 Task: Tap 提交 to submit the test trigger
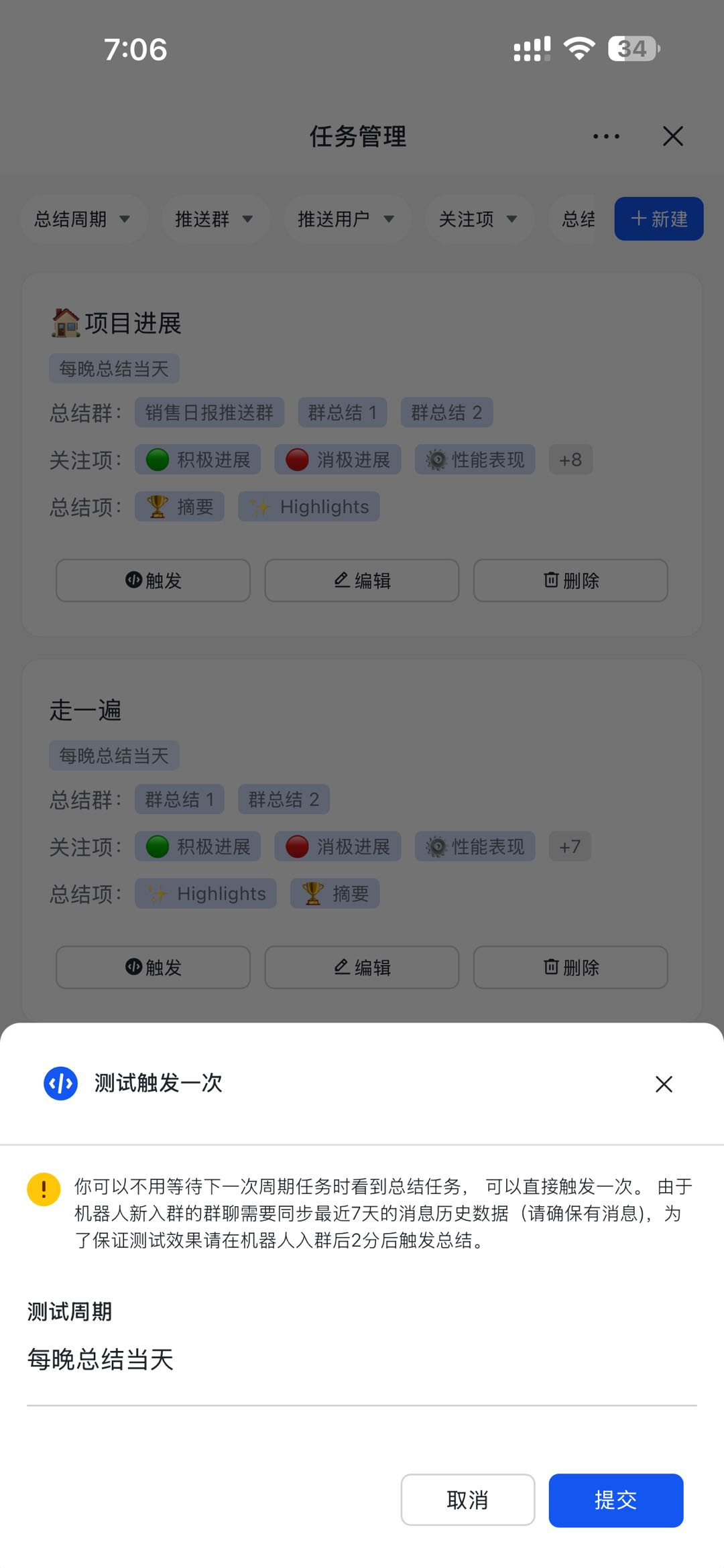click(615, 1500)
